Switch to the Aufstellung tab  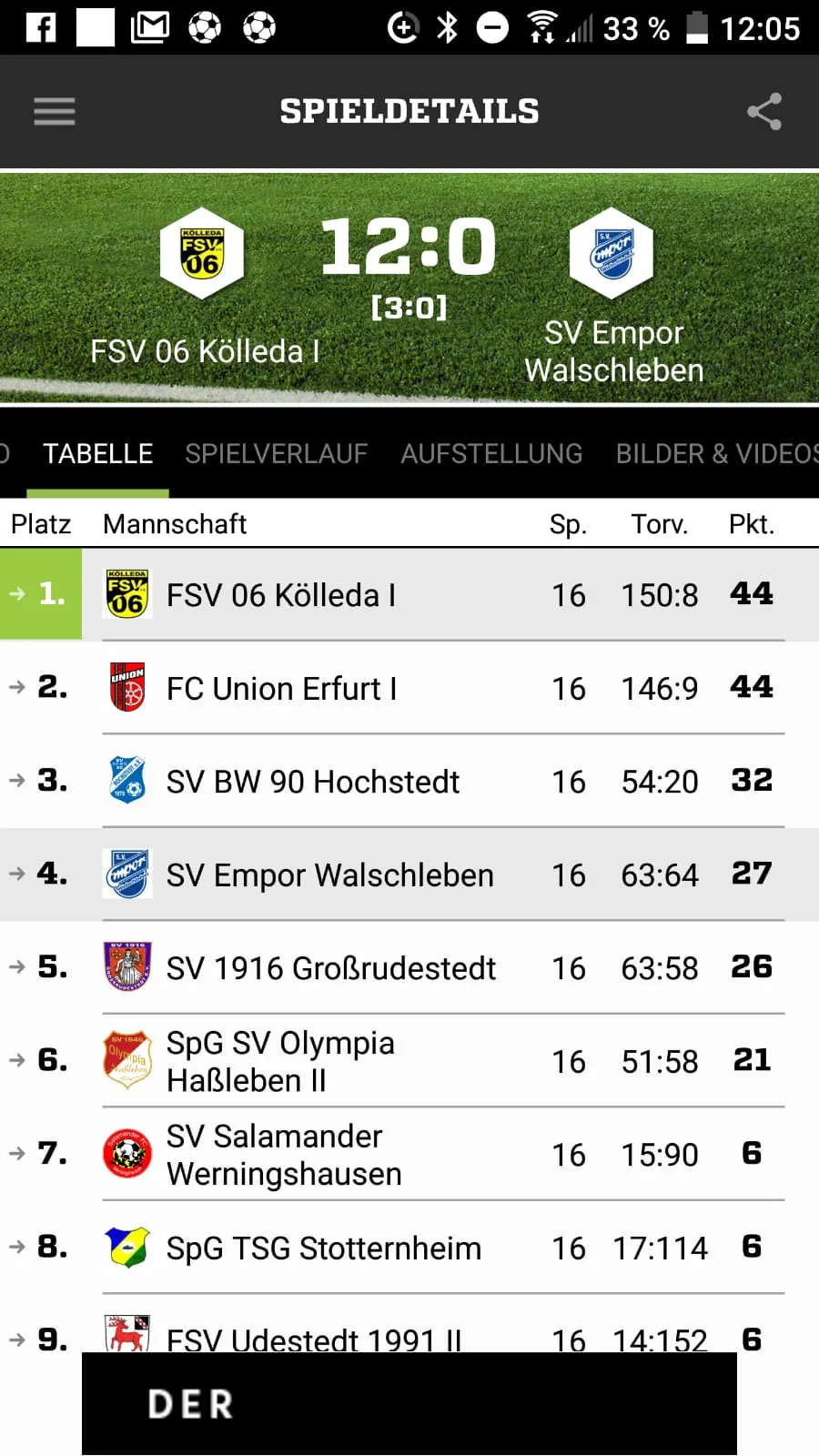(x=491, y=453)
